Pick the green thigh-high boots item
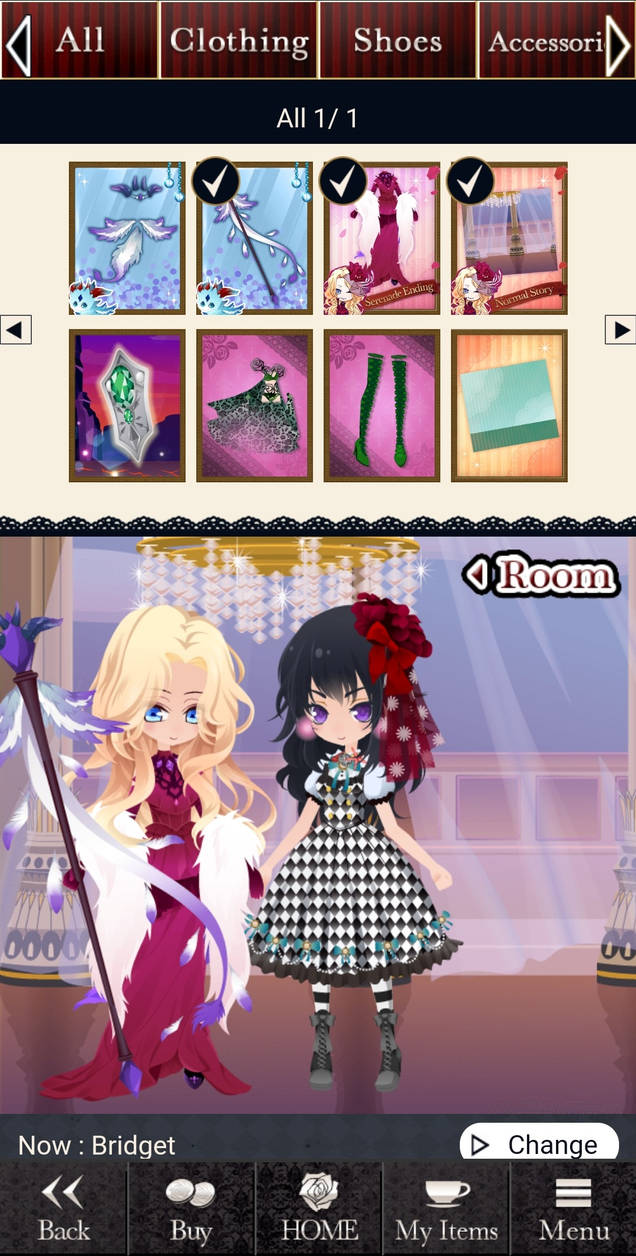The width and height of the screenshot is (636, 1256). tap(381, 406)
